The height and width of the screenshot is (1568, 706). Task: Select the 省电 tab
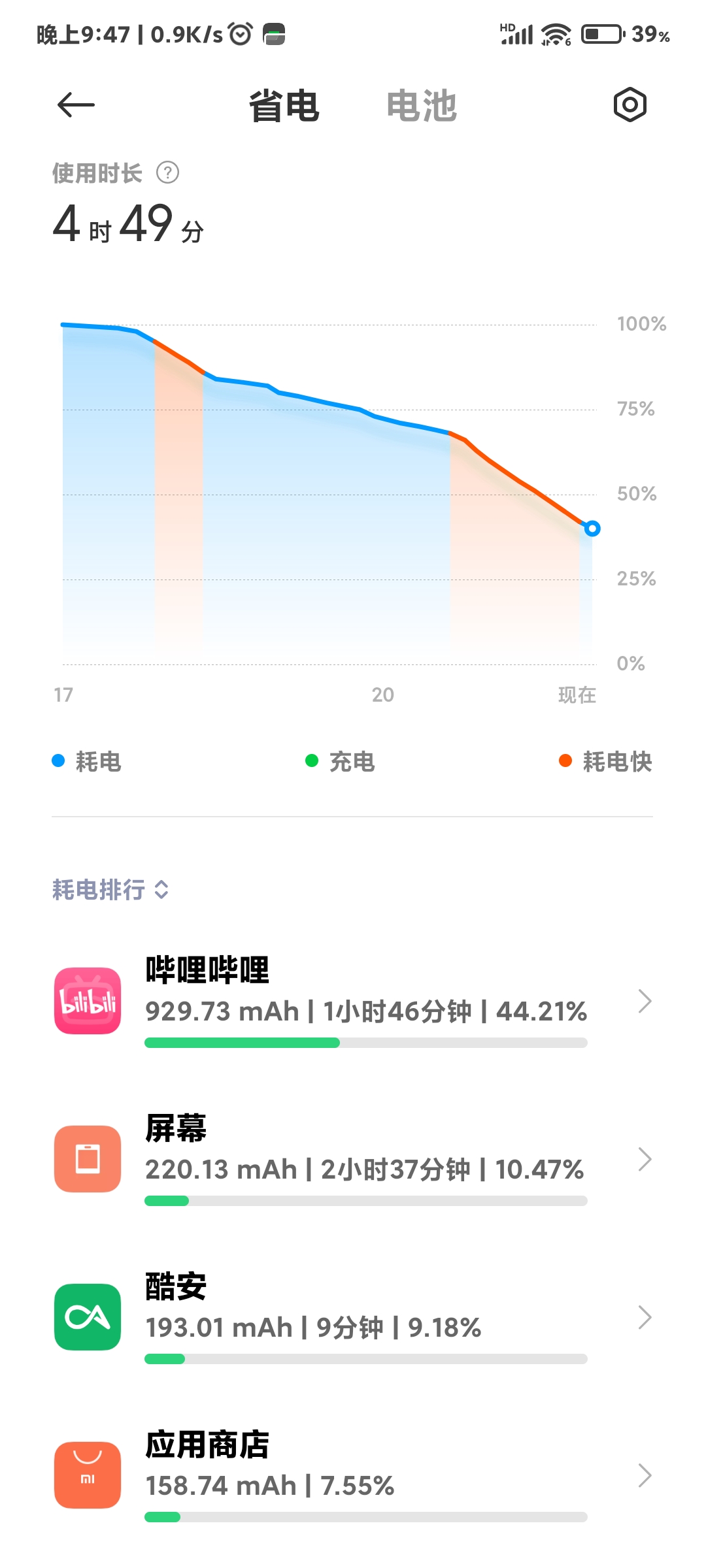284,106
